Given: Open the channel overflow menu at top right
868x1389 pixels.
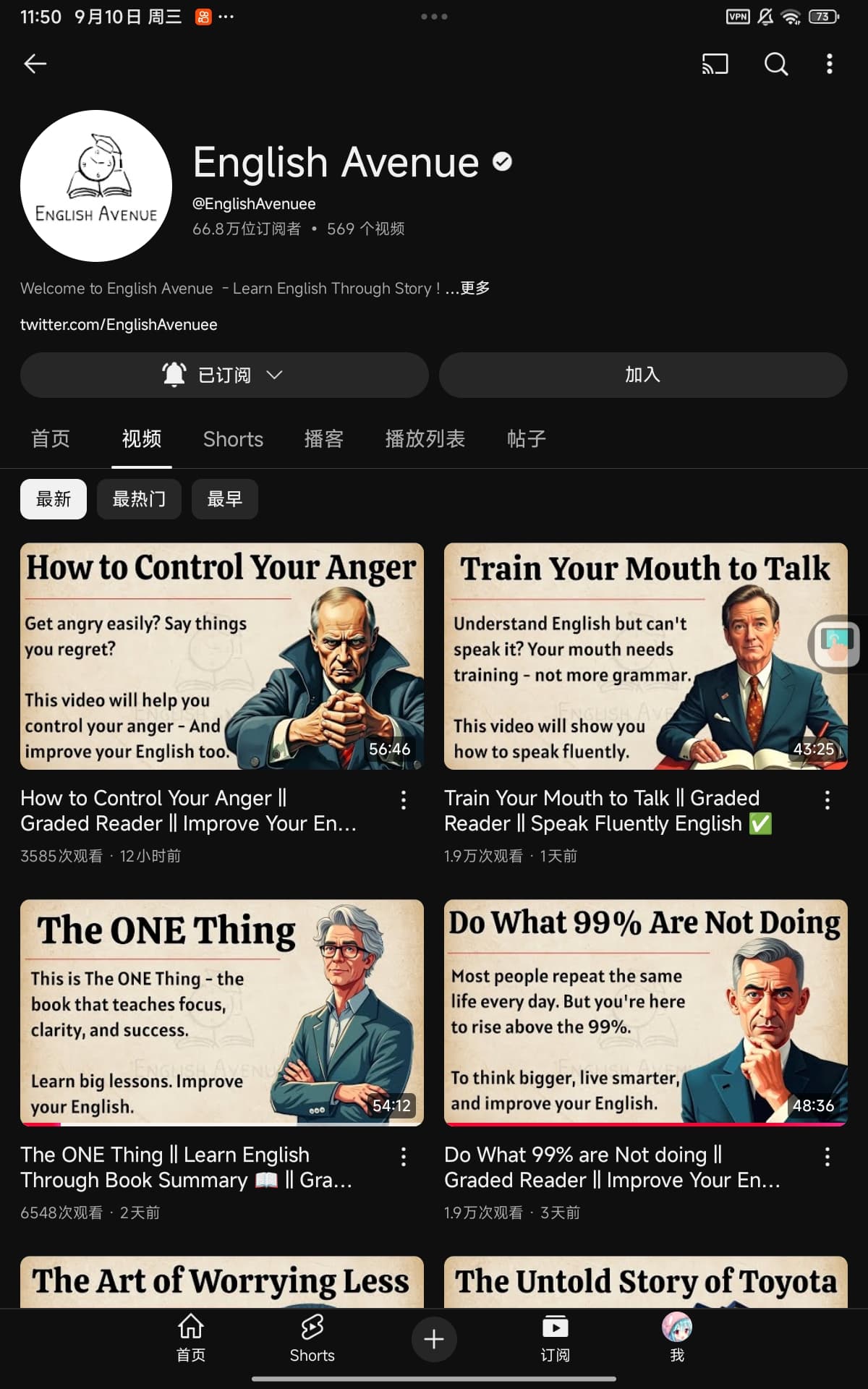Looking at the screenshot, I should (x=830, y=64).
